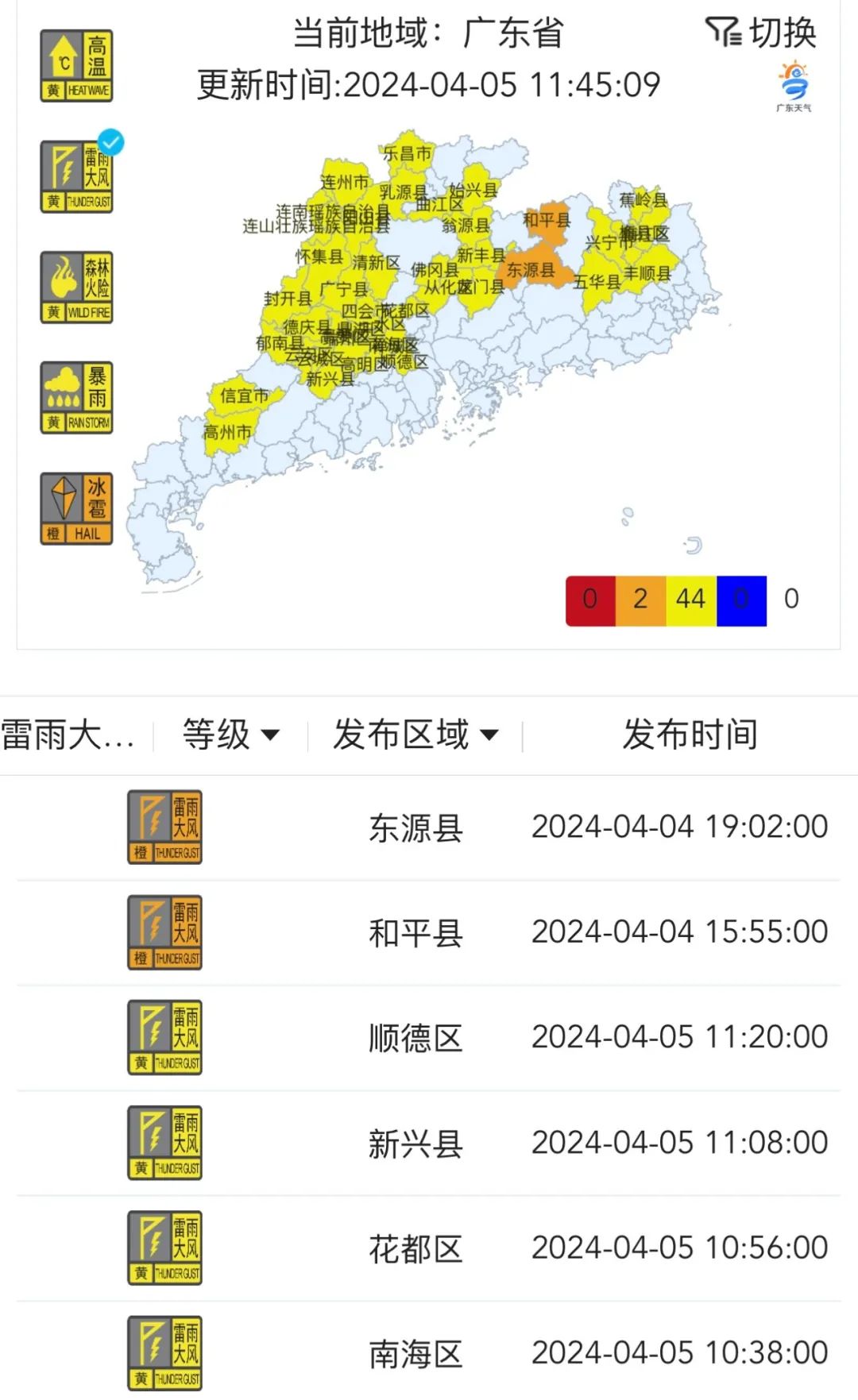Tap the 切换 region switch button
The image size is (858, 1400).
pyautogui.click(x=761, y=33)
